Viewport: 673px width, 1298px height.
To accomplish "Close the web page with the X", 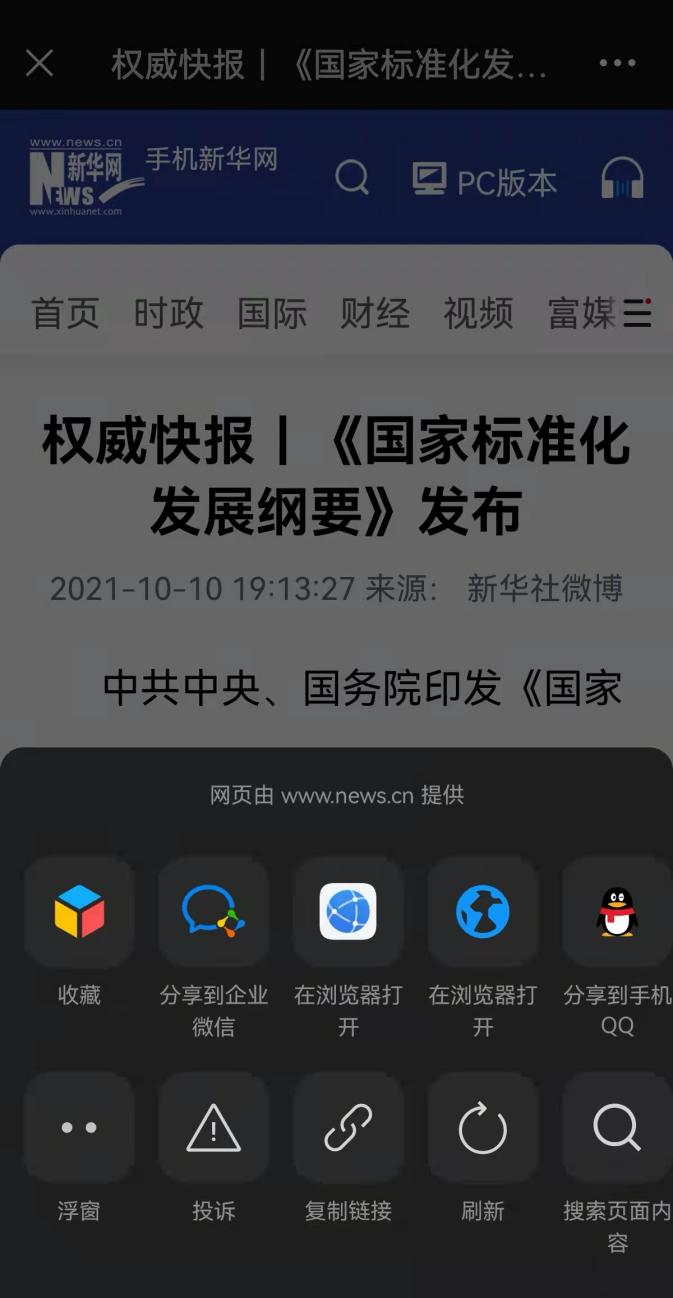I will 39,64.
